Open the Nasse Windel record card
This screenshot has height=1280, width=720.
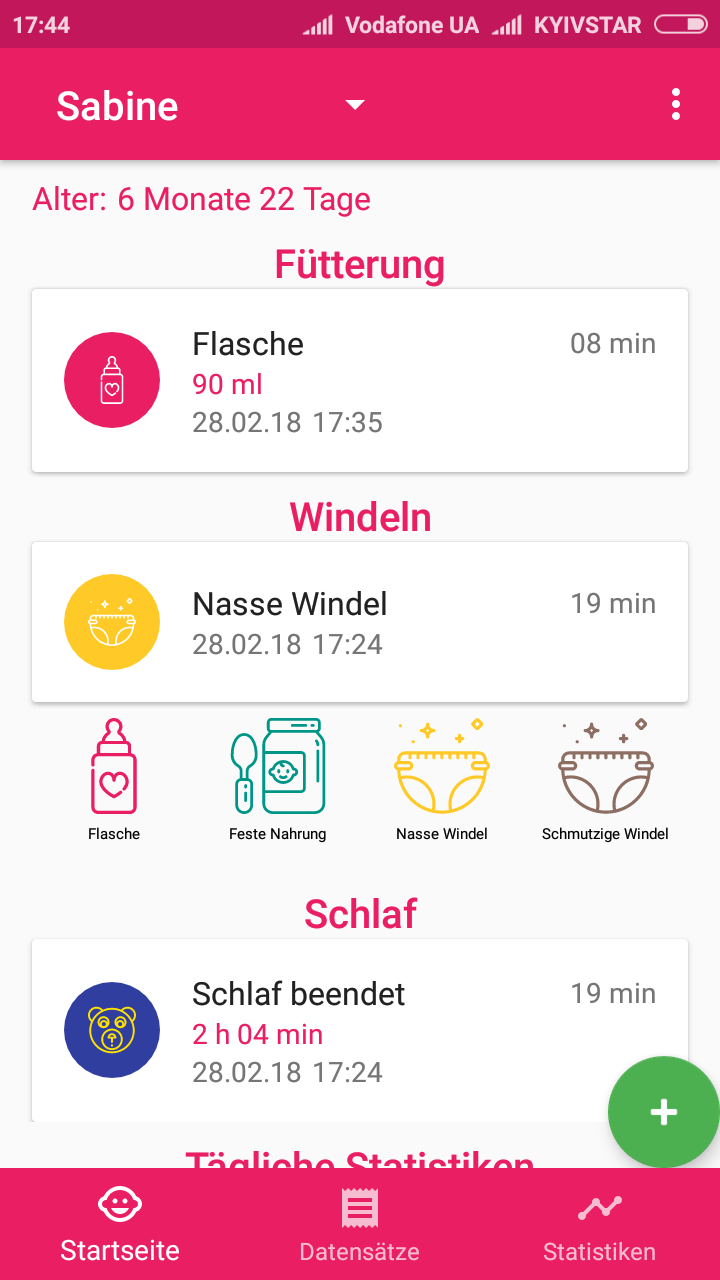click(x=360, y=622)
